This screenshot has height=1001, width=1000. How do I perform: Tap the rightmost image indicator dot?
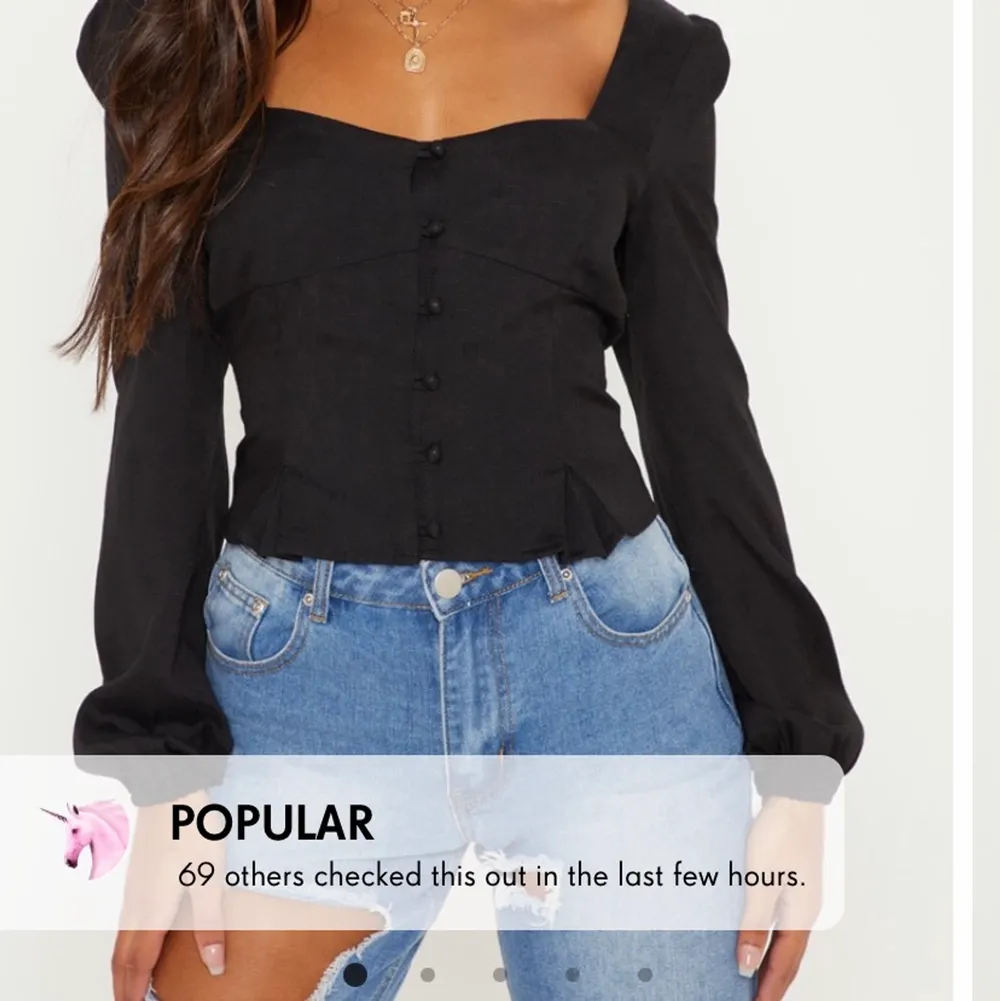tap(643, 975)
